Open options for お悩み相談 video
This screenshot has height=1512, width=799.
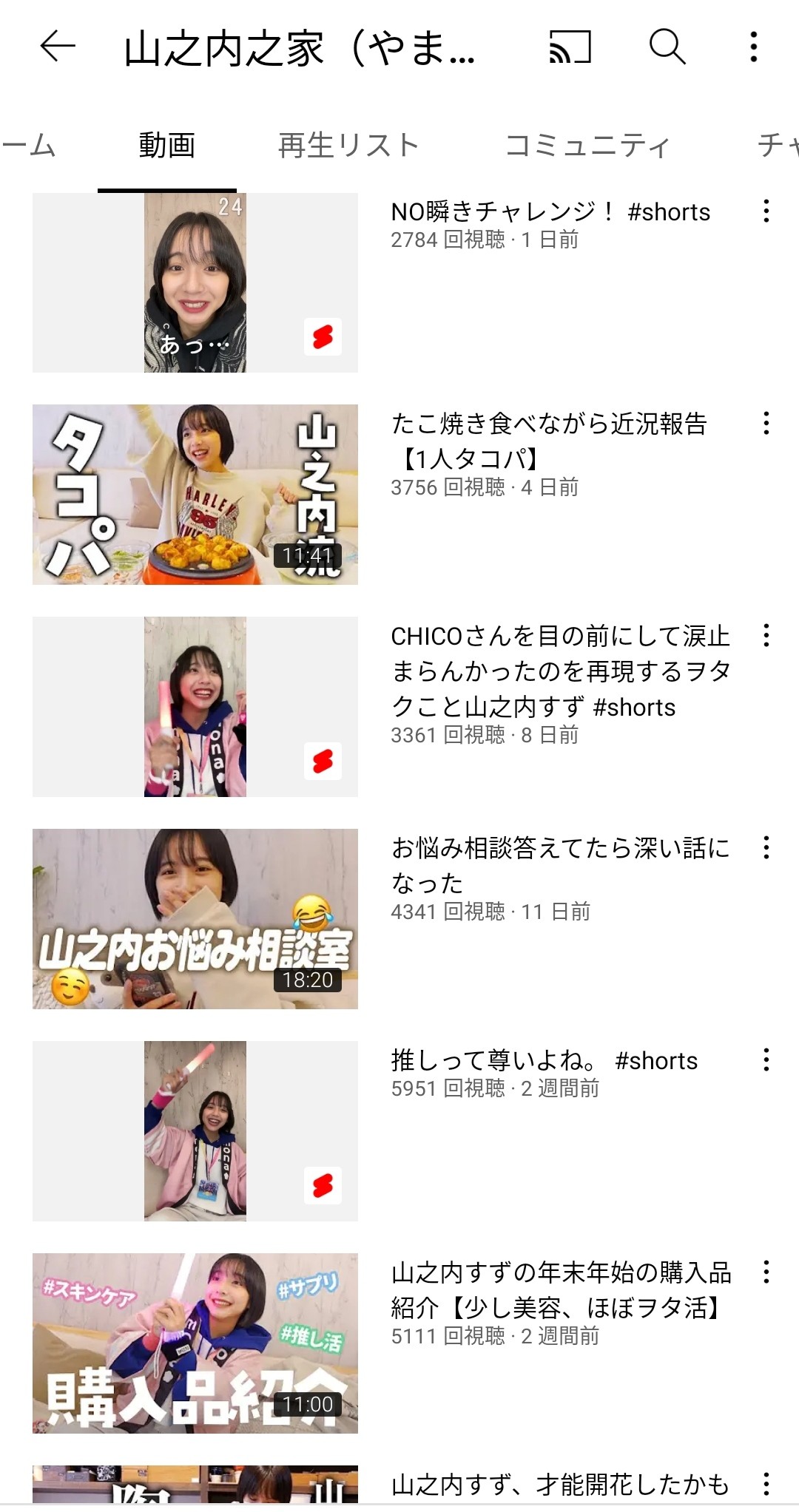coord(766,848)
